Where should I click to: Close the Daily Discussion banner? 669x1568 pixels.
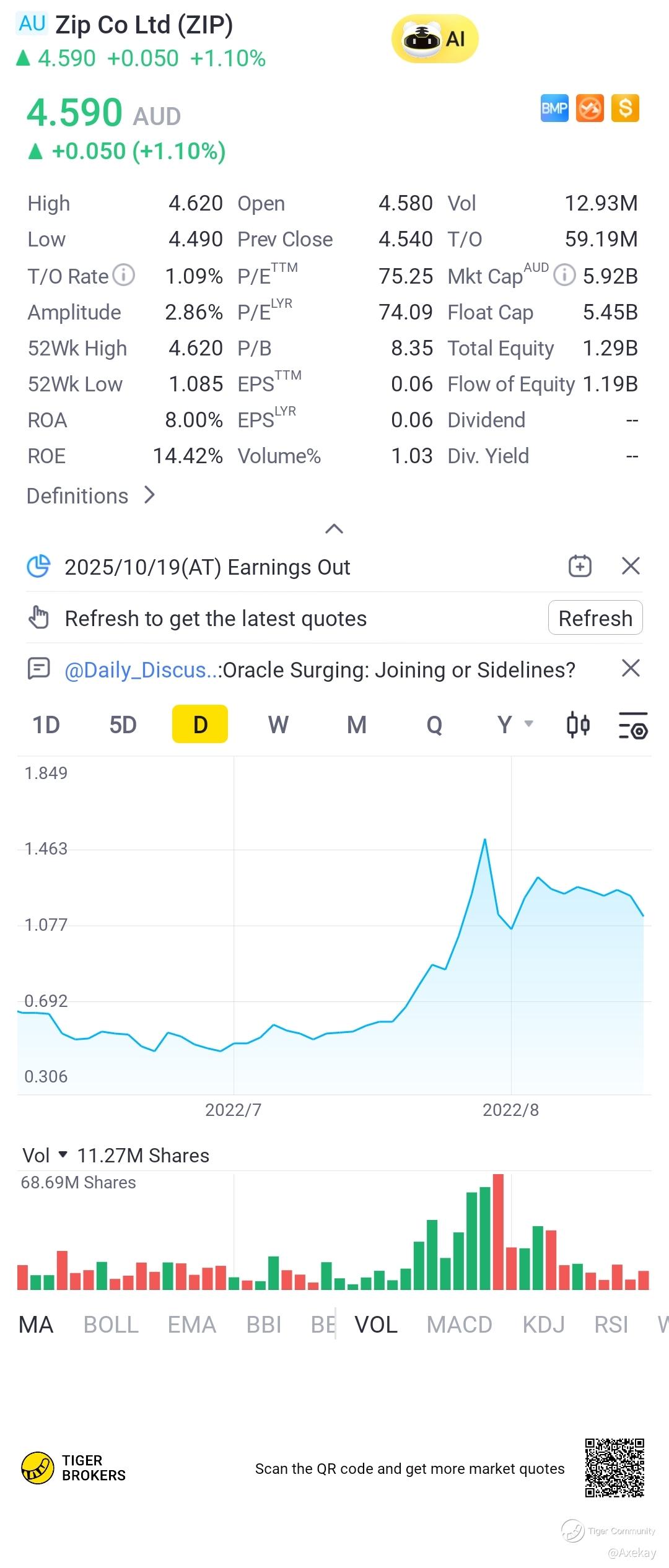[x=631, y=668]
